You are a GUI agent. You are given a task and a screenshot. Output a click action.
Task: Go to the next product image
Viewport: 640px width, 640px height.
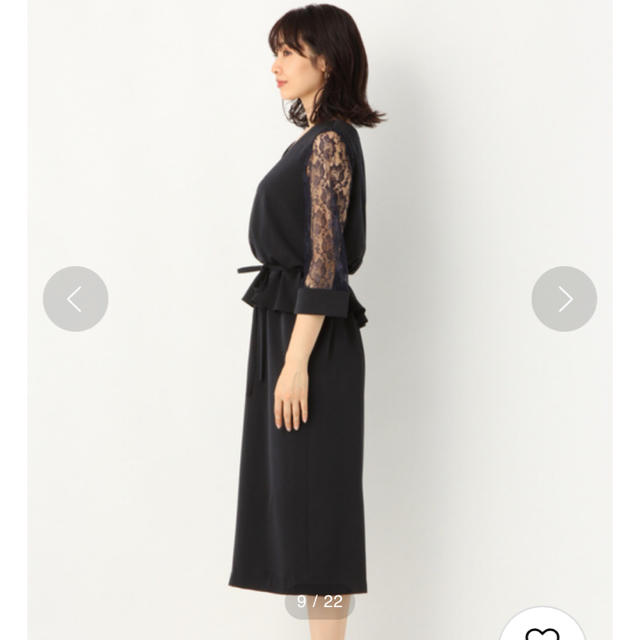pos(564,299)
